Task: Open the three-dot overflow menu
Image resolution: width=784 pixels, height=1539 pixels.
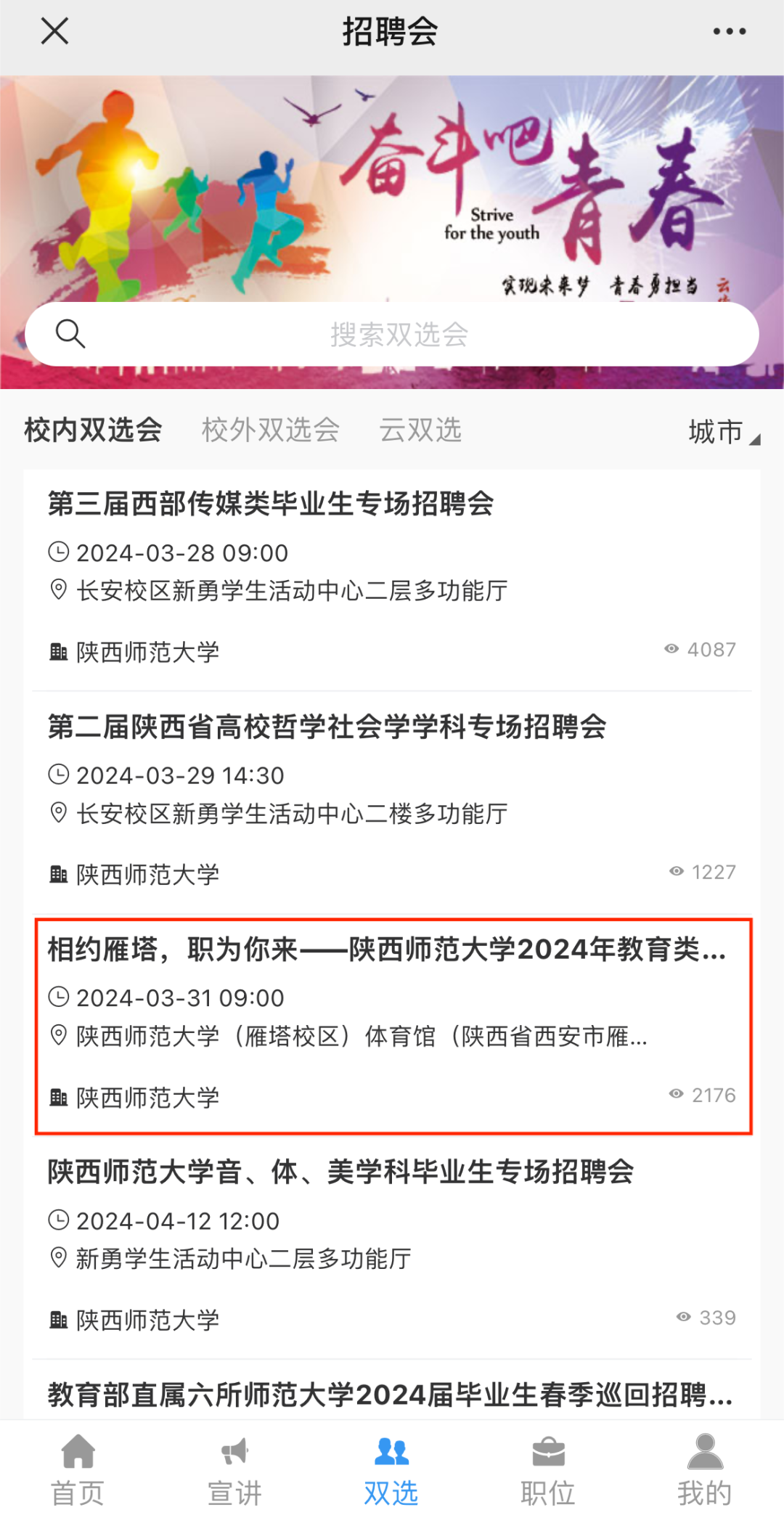Action: click(x=729, y=31)
